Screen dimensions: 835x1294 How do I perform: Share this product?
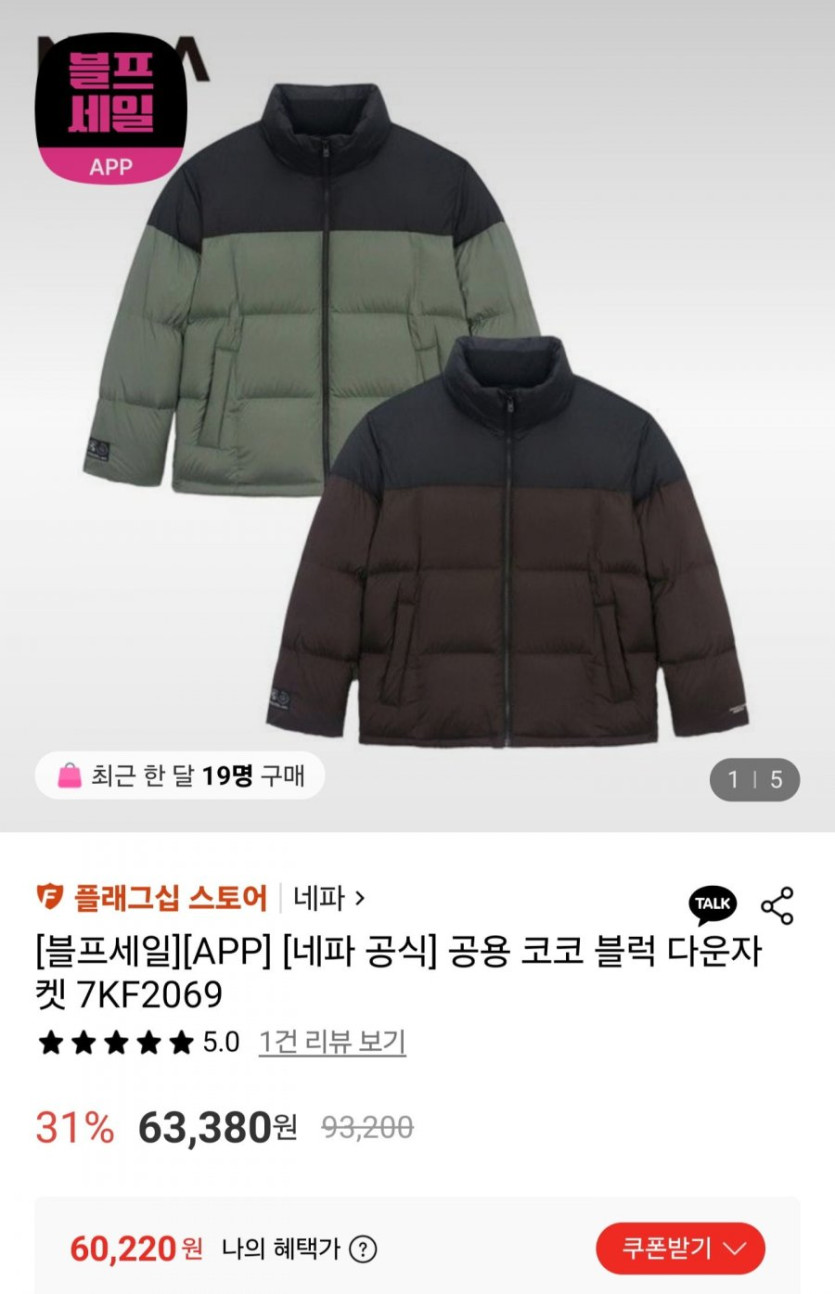[x=777, y=905]
